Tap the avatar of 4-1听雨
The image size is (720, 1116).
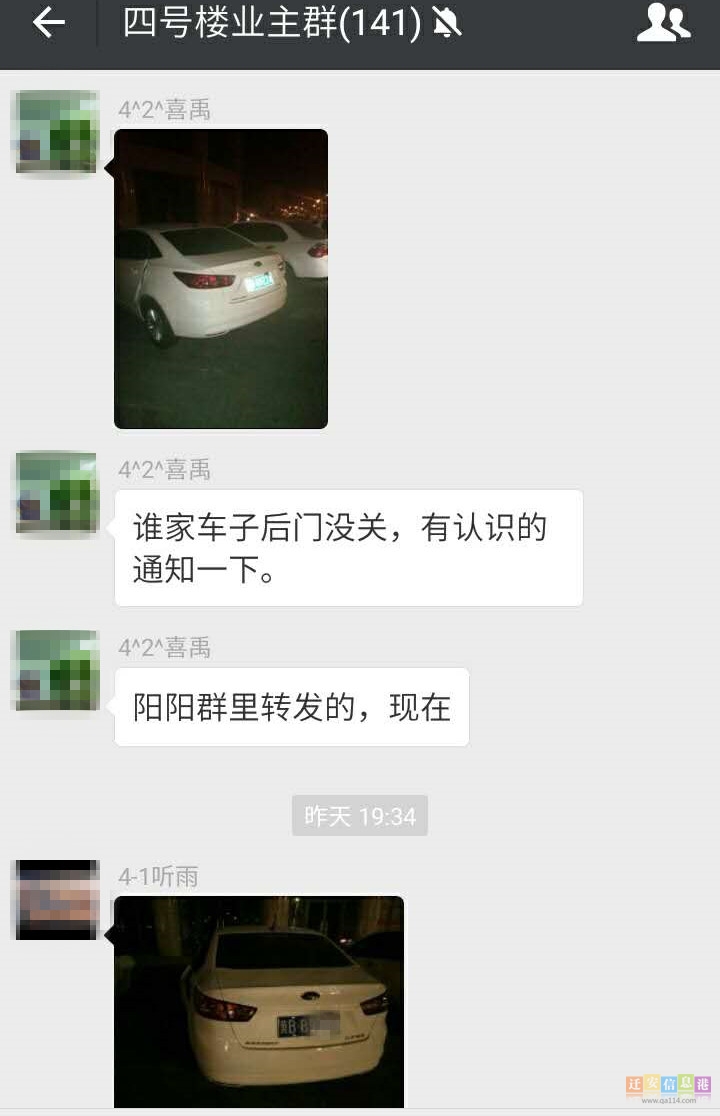pos(57,899)
